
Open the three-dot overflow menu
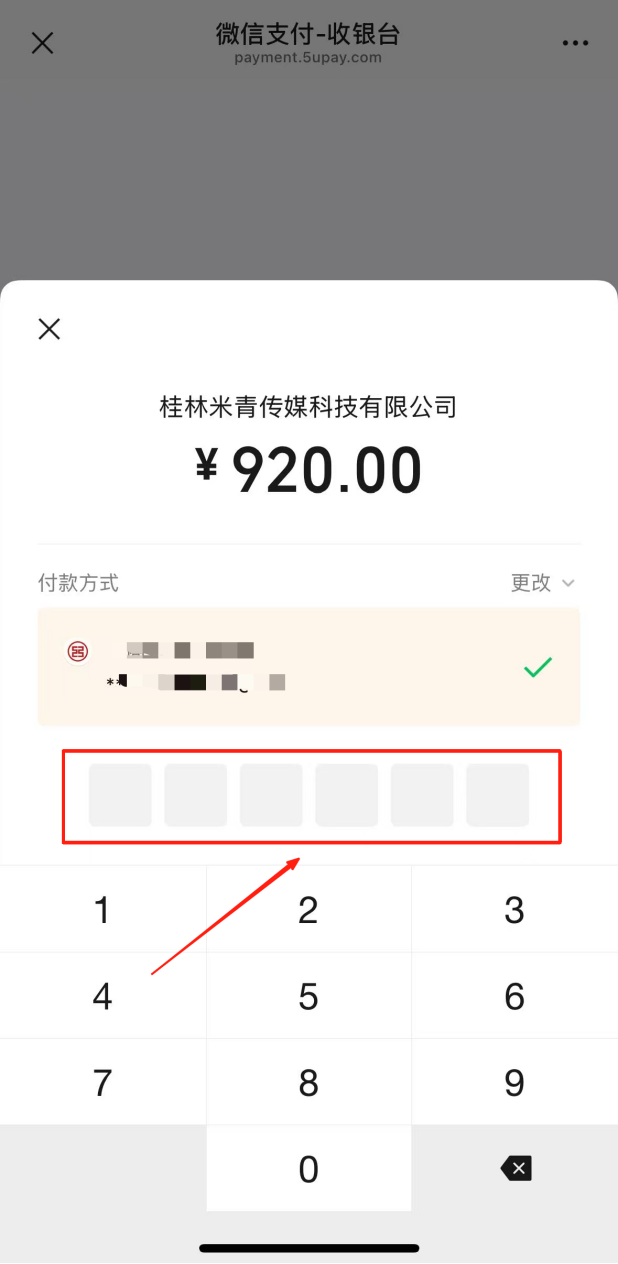point(575,43)
